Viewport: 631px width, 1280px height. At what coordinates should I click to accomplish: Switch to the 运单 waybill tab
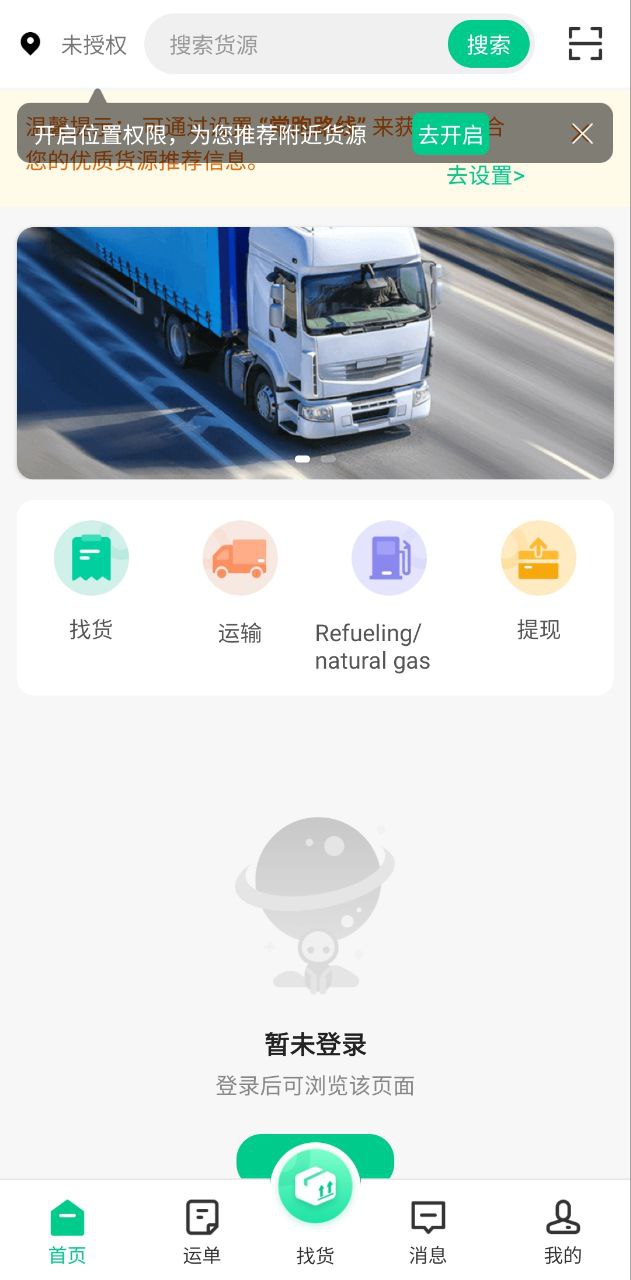pos(202,1232)
